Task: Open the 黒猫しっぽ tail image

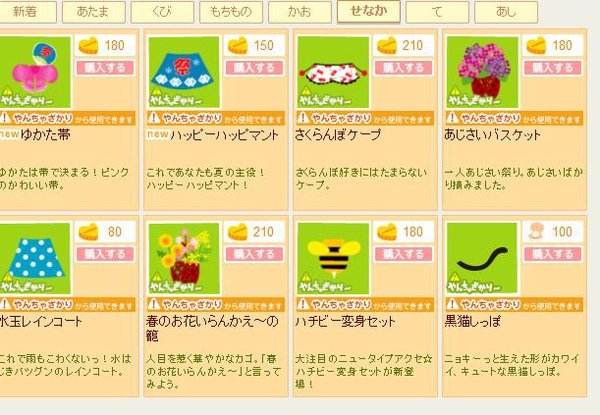Action: coord(482,258)
